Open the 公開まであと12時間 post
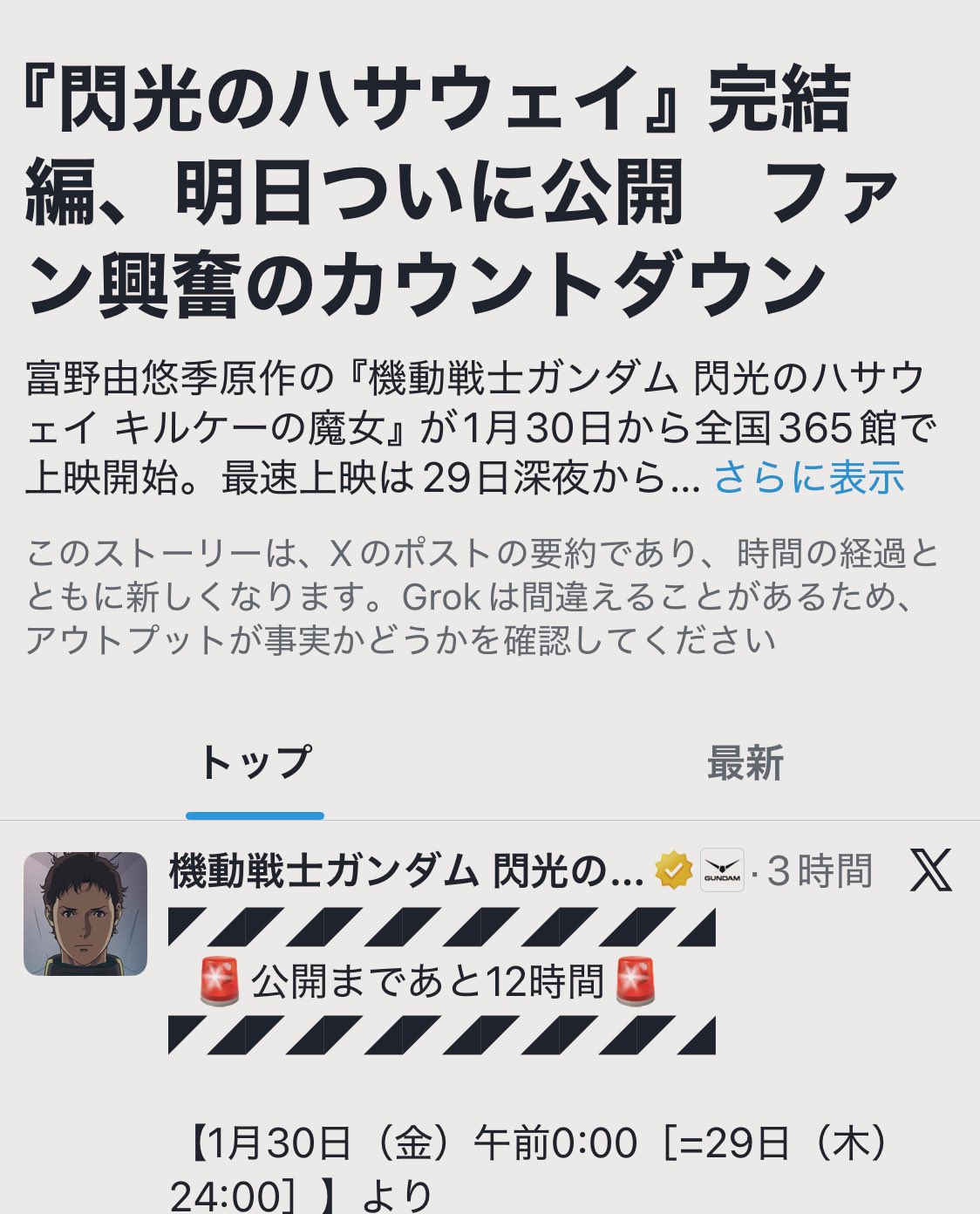Viewport: 980px width, 1214px height. pos(427,982)
